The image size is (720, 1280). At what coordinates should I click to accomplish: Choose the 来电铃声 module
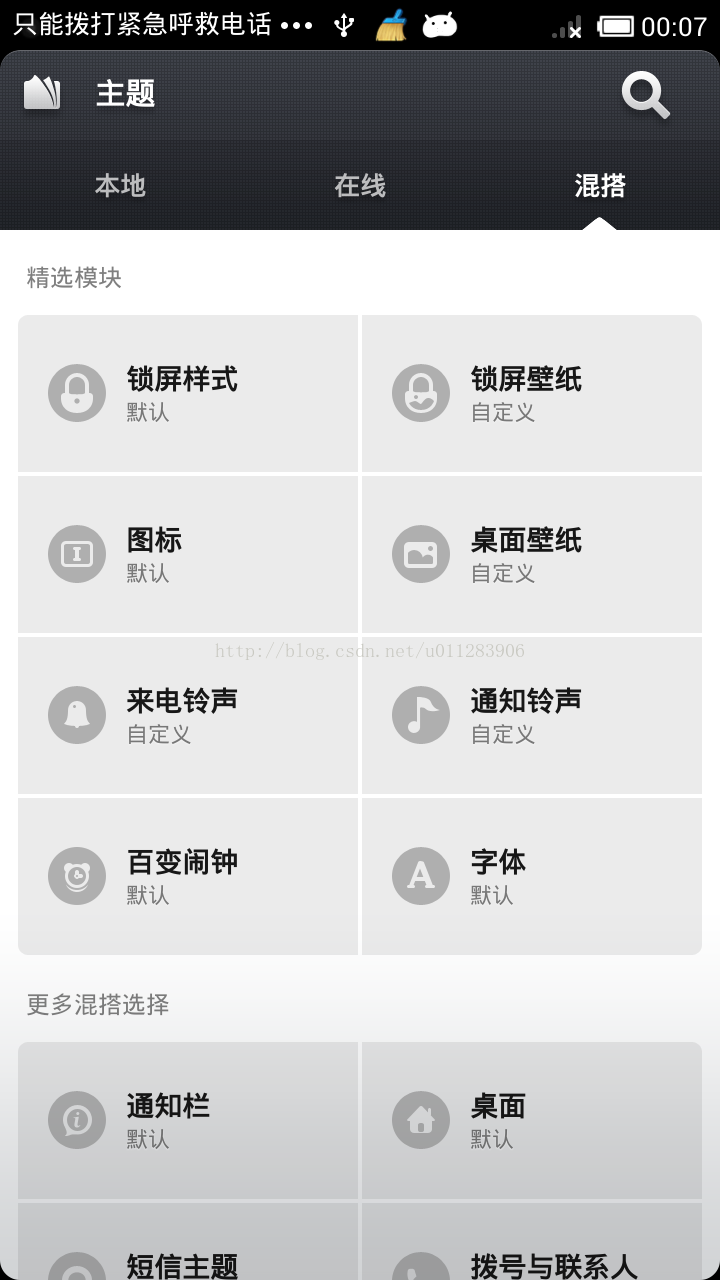[188, 715]
